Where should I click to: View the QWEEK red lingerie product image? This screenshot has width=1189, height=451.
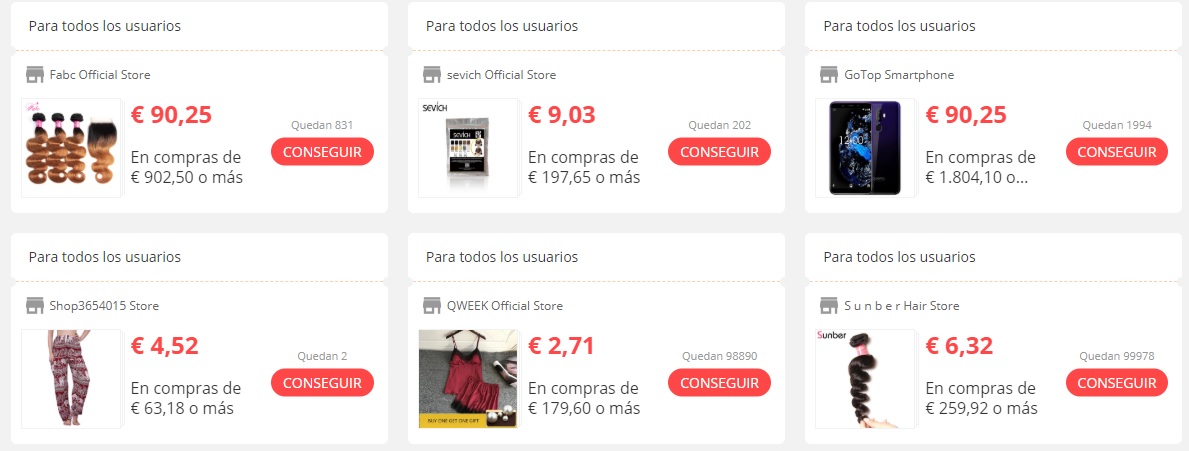(x=467, y=379)
